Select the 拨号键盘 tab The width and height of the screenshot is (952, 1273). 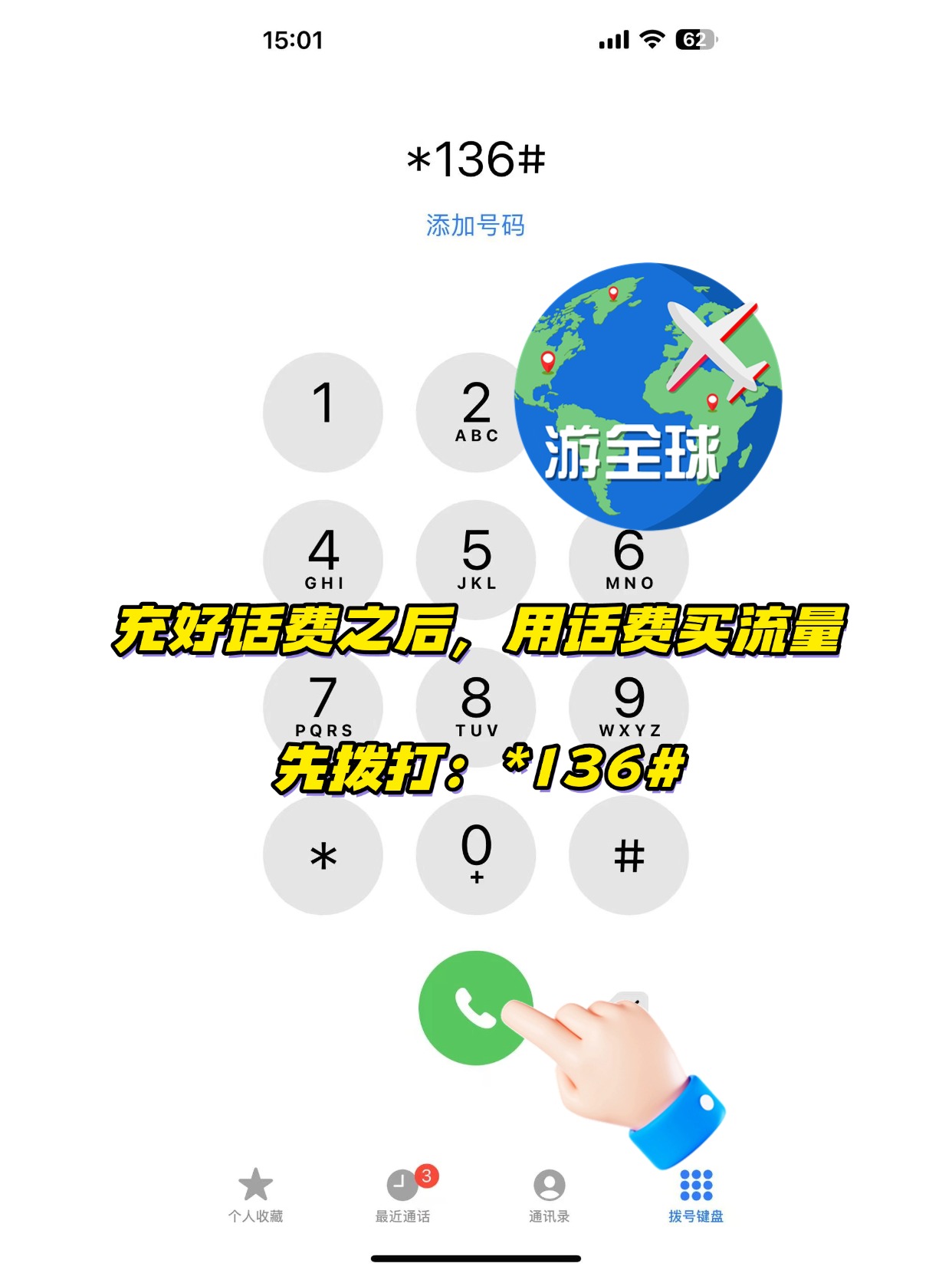coord(695,1195)
